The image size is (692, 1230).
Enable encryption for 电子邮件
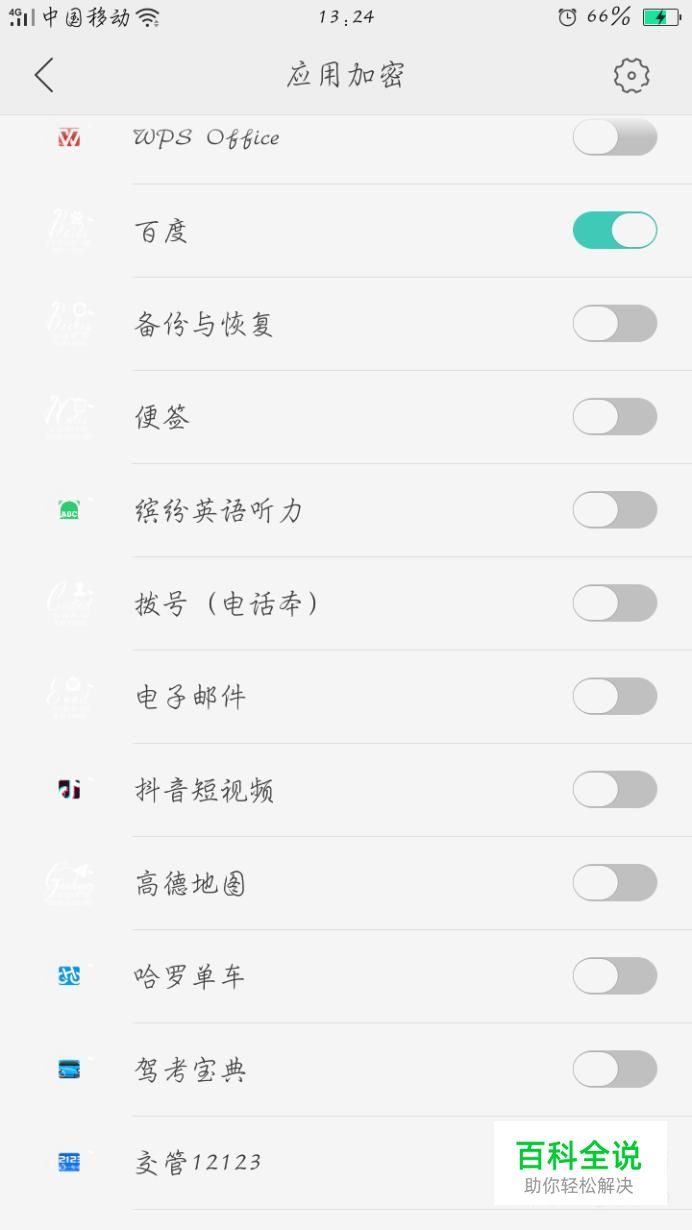(615, 696)
